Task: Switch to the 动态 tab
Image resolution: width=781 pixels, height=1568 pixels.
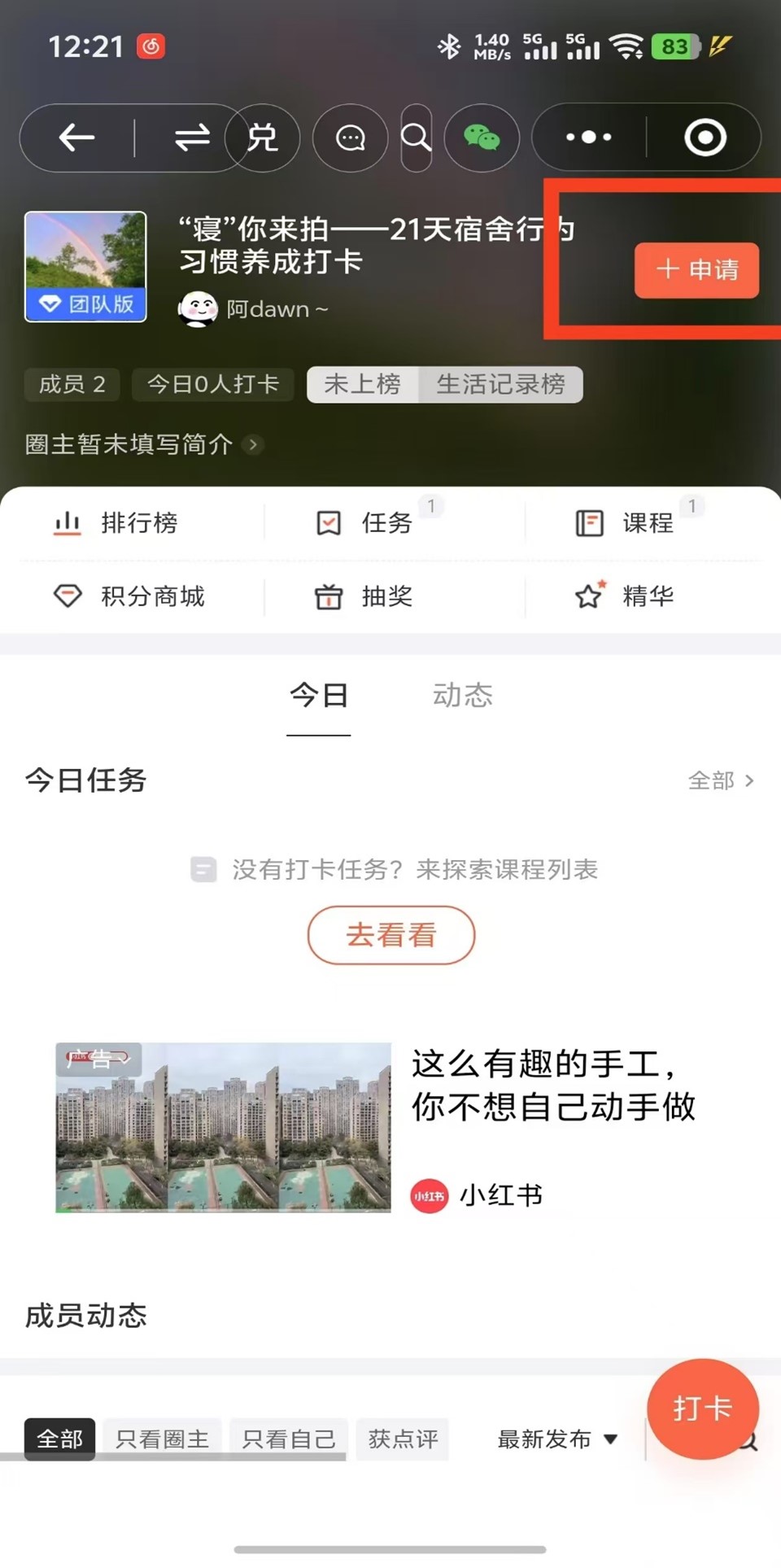Action: pyautogui.click(x=462, y=696)
